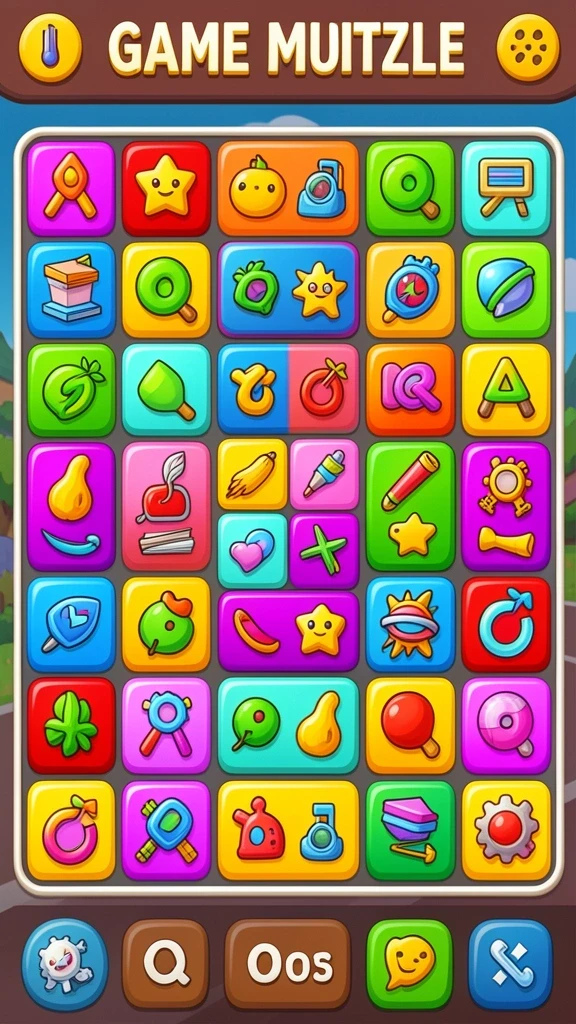Tap the cyan tile with the easel board
Viewport: 576px width, 1024px height.
pyautogui.click(x=505, y=188)
